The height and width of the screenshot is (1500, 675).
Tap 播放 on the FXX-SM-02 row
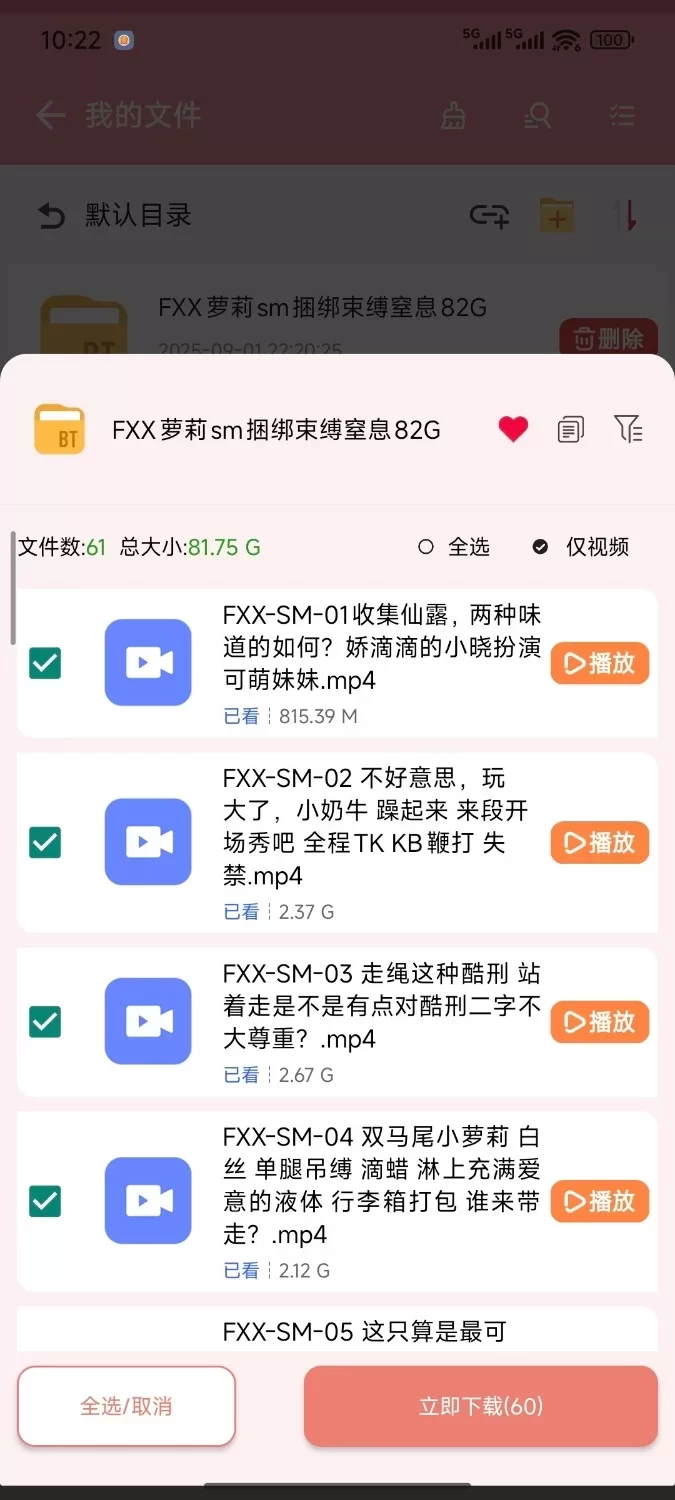(x=599, y=843)
